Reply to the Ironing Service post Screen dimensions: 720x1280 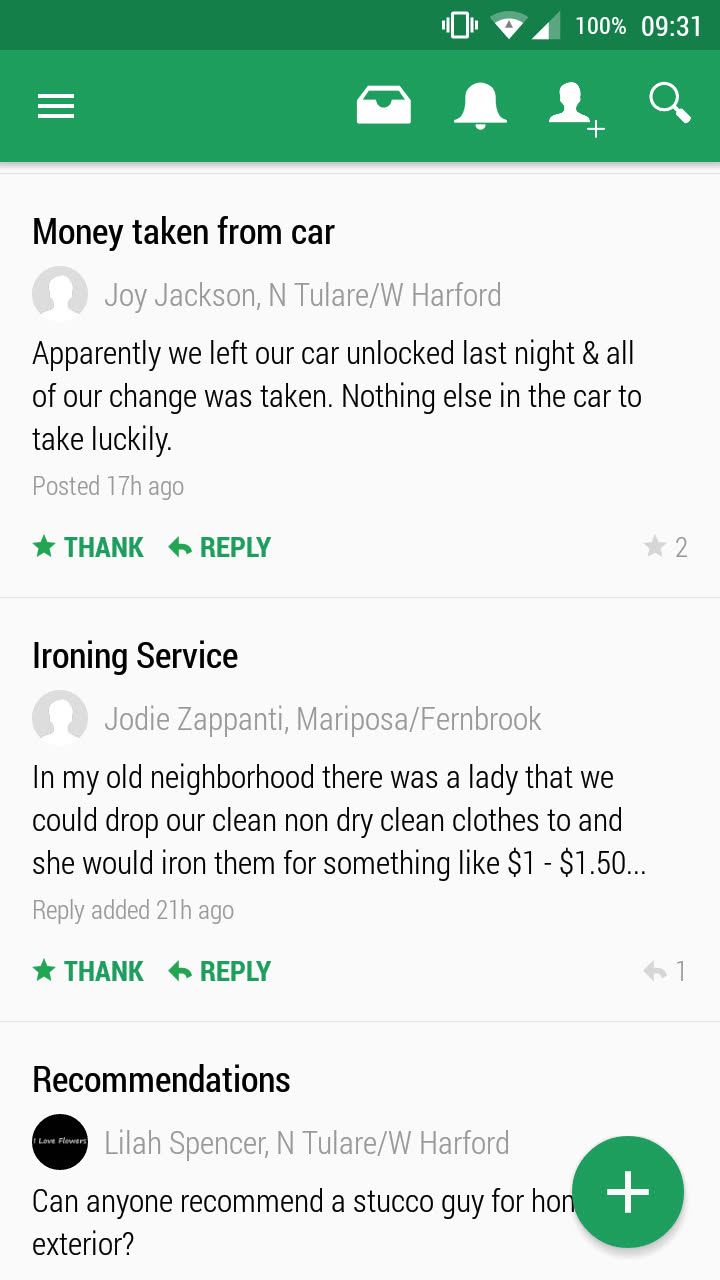(x=220, y=971)
